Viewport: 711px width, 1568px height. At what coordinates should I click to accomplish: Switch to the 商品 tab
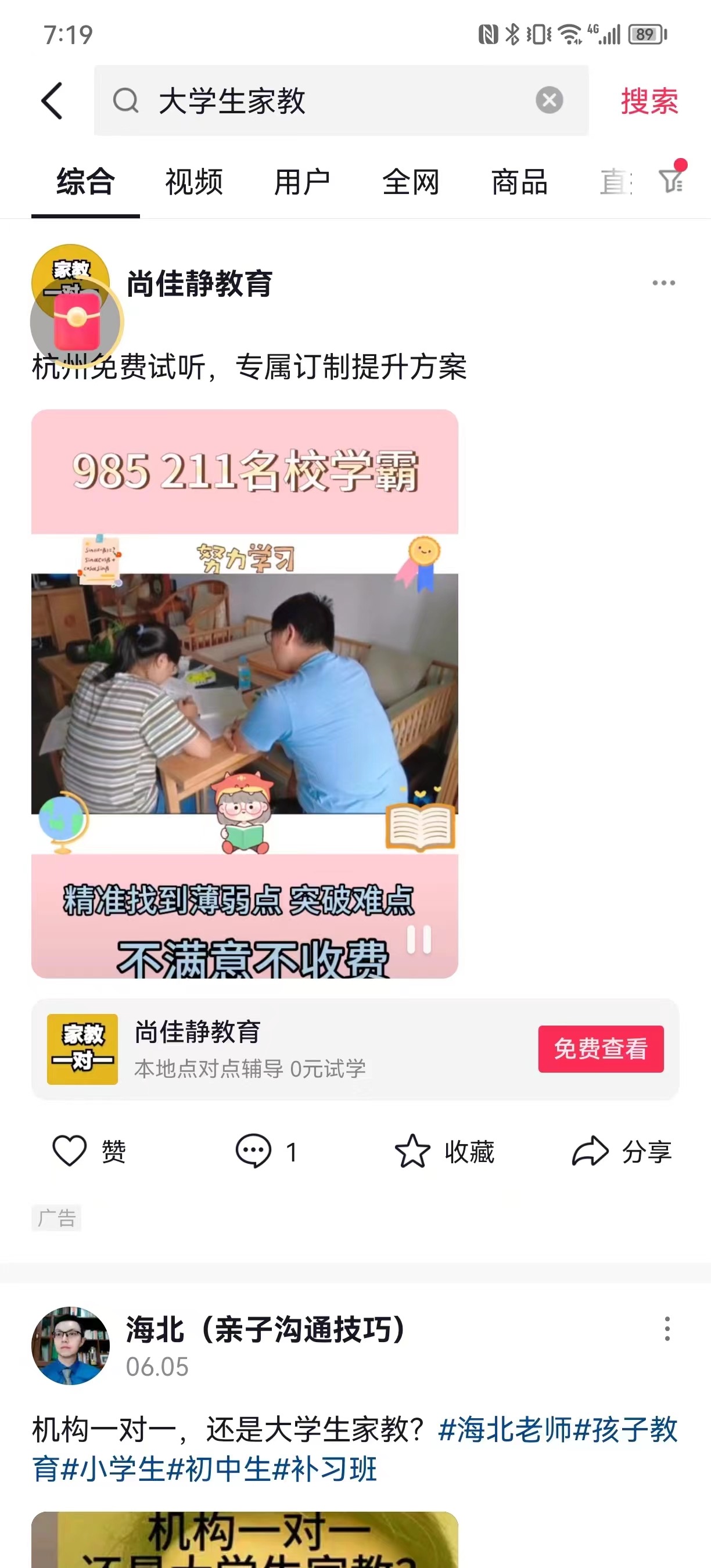pos(519,182)
